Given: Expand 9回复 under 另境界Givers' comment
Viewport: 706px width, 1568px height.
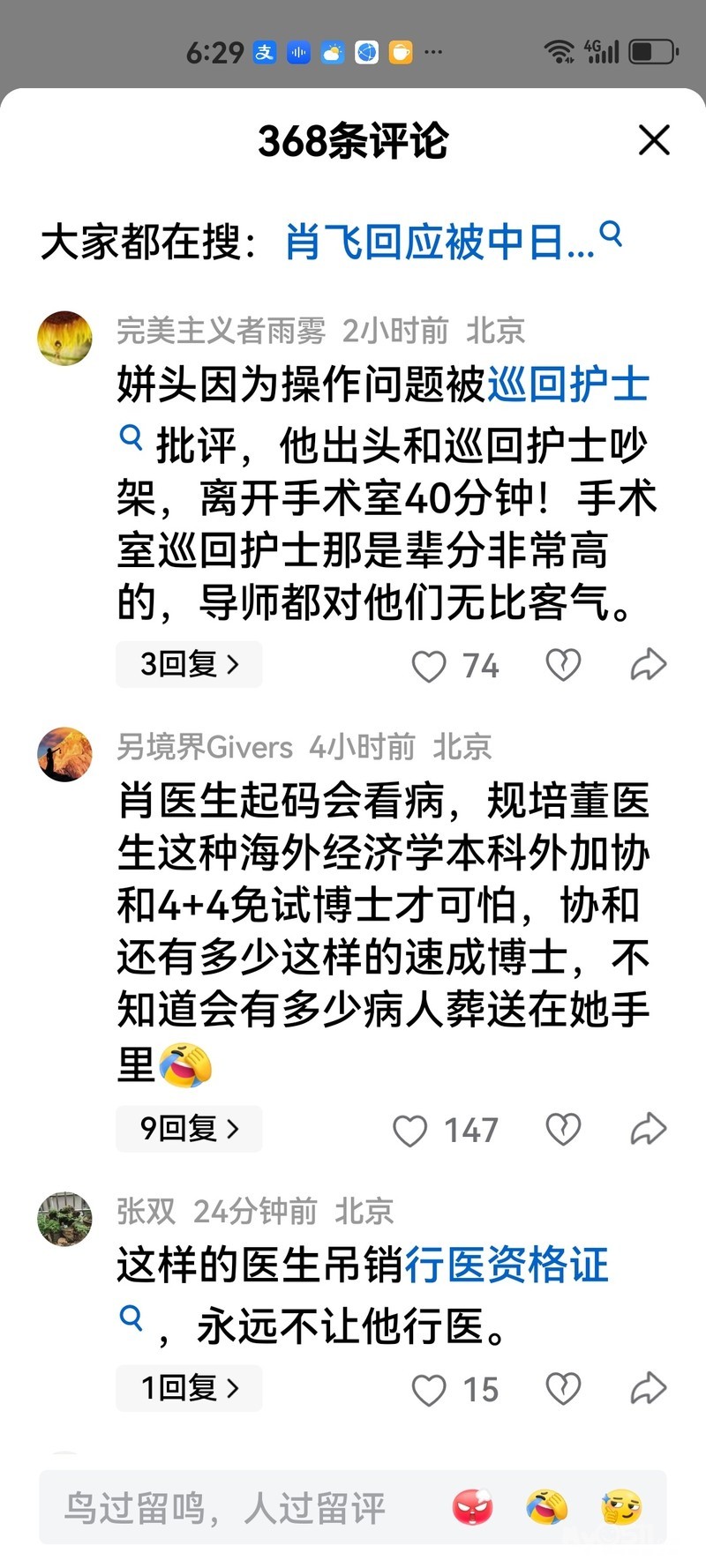Looking at the screenshot, I should (x=189, y=1128).
